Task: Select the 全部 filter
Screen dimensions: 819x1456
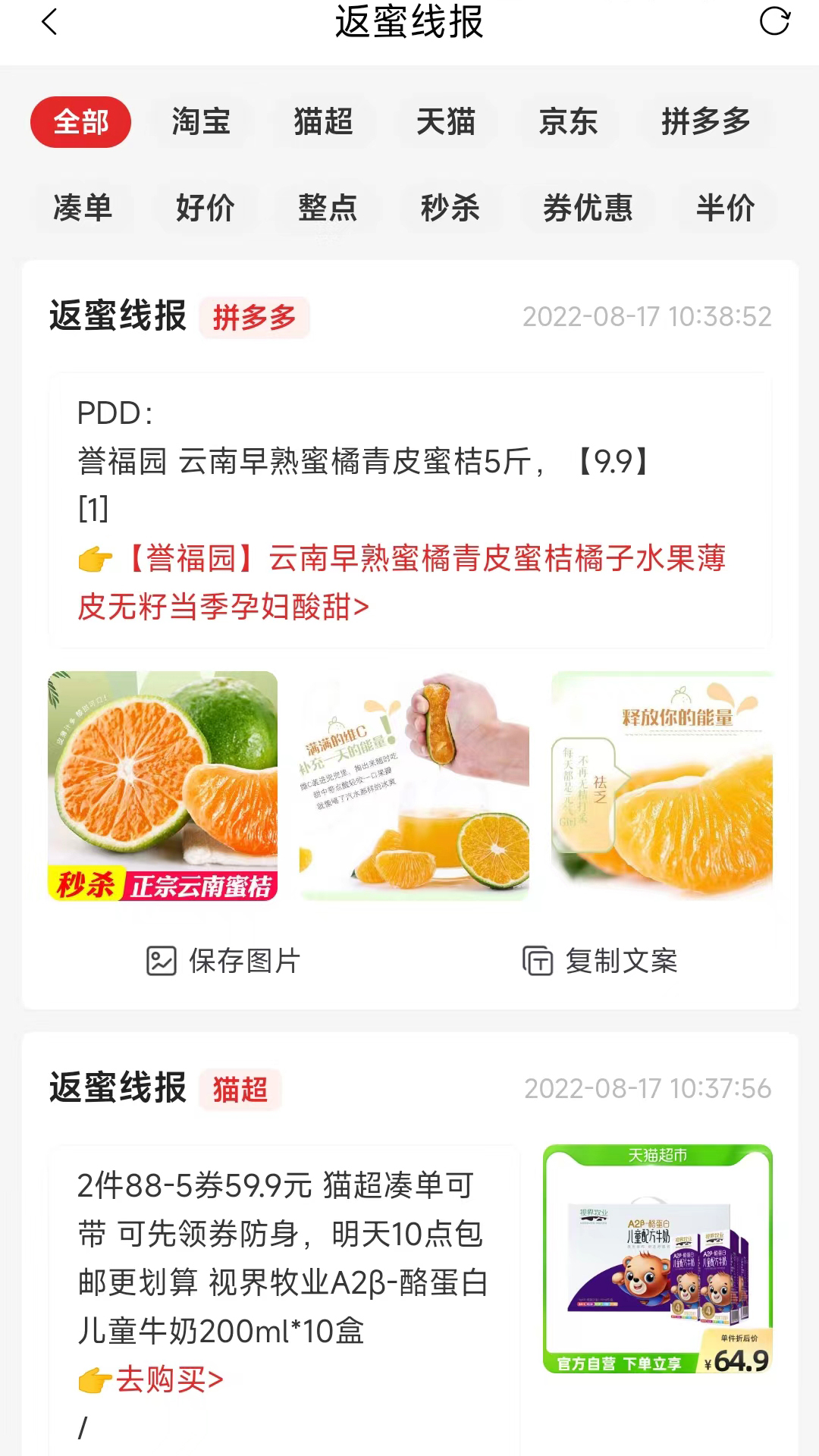Action: [80, 121]
